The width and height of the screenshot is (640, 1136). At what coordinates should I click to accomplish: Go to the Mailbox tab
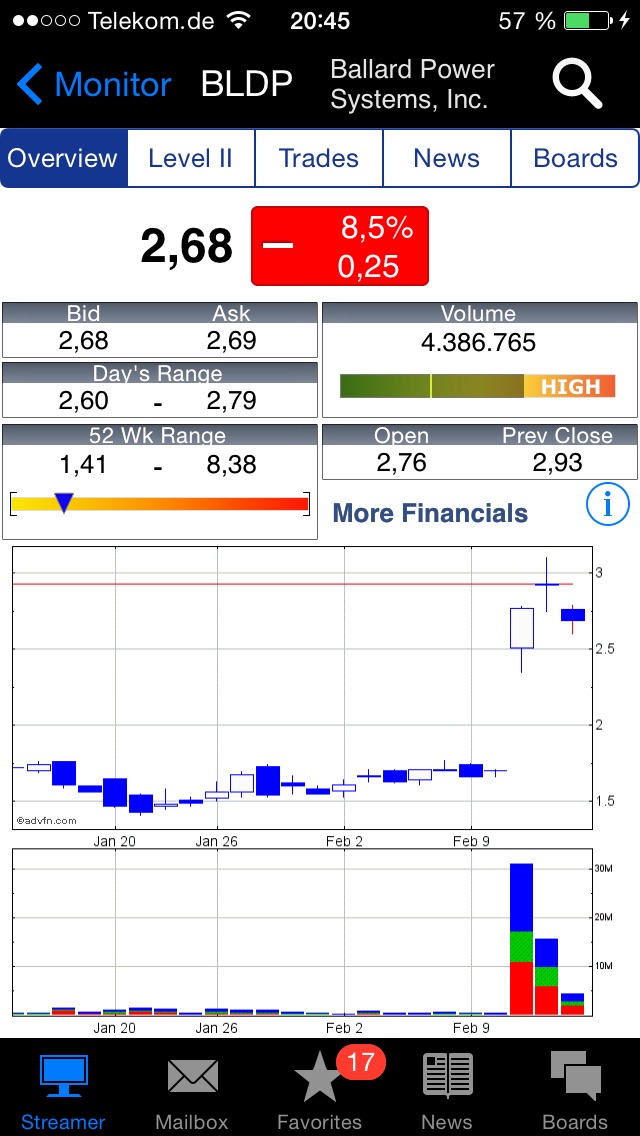(x=192, y=1091)
